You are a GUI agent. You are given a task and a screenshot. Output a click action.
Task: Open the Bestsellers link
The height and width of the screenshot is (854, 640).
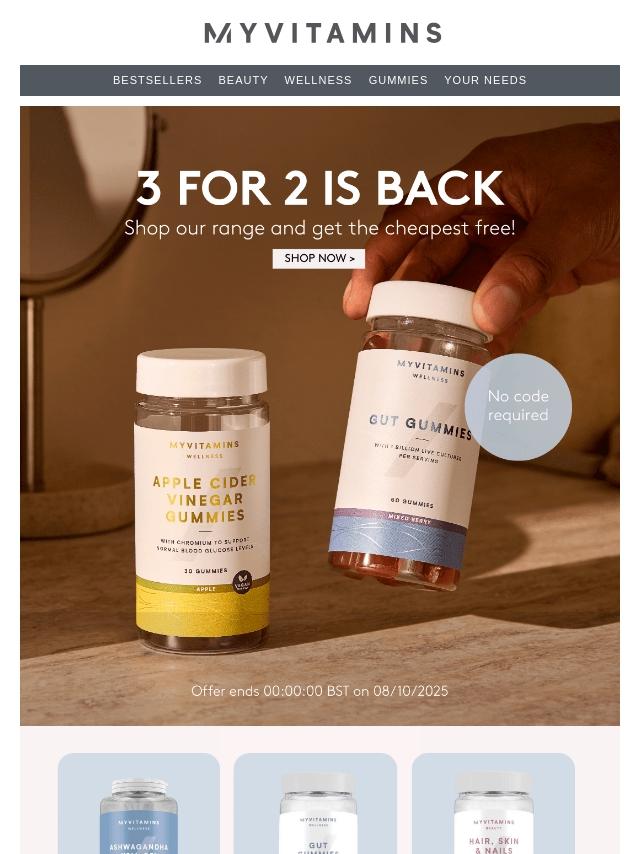[157, 80]
